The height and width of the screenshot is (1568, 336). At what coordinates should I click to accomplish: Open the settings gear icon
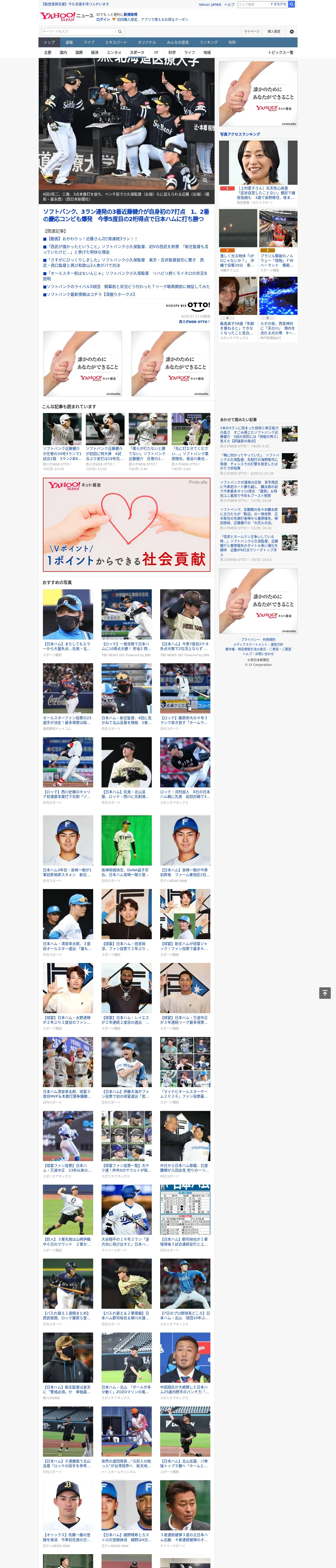pos(292,31)
